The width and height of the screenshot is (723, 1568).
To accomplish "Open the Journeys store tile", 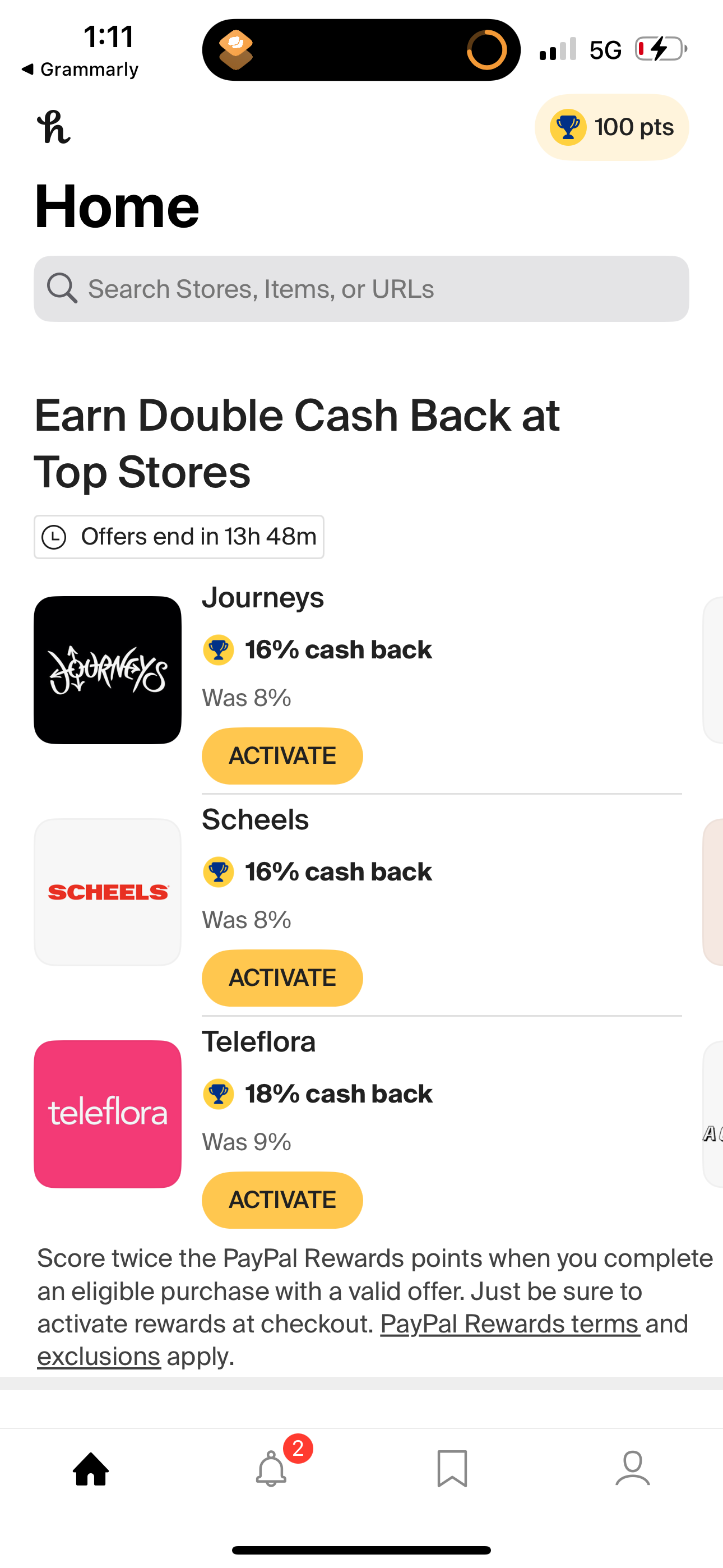I will 108,670.
